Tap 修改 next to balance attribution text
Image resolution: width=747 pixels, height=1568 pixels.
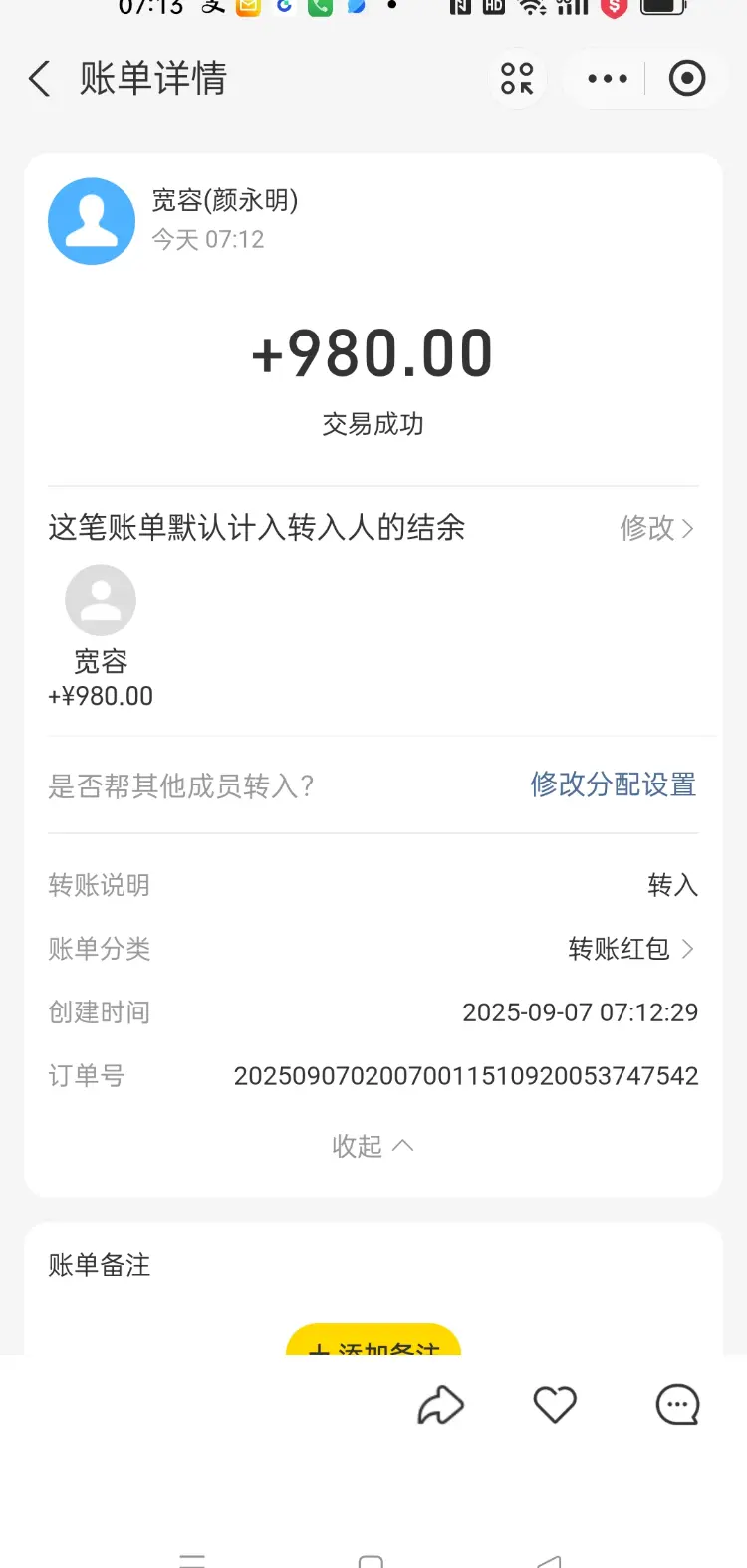click(x=645, y=528)
